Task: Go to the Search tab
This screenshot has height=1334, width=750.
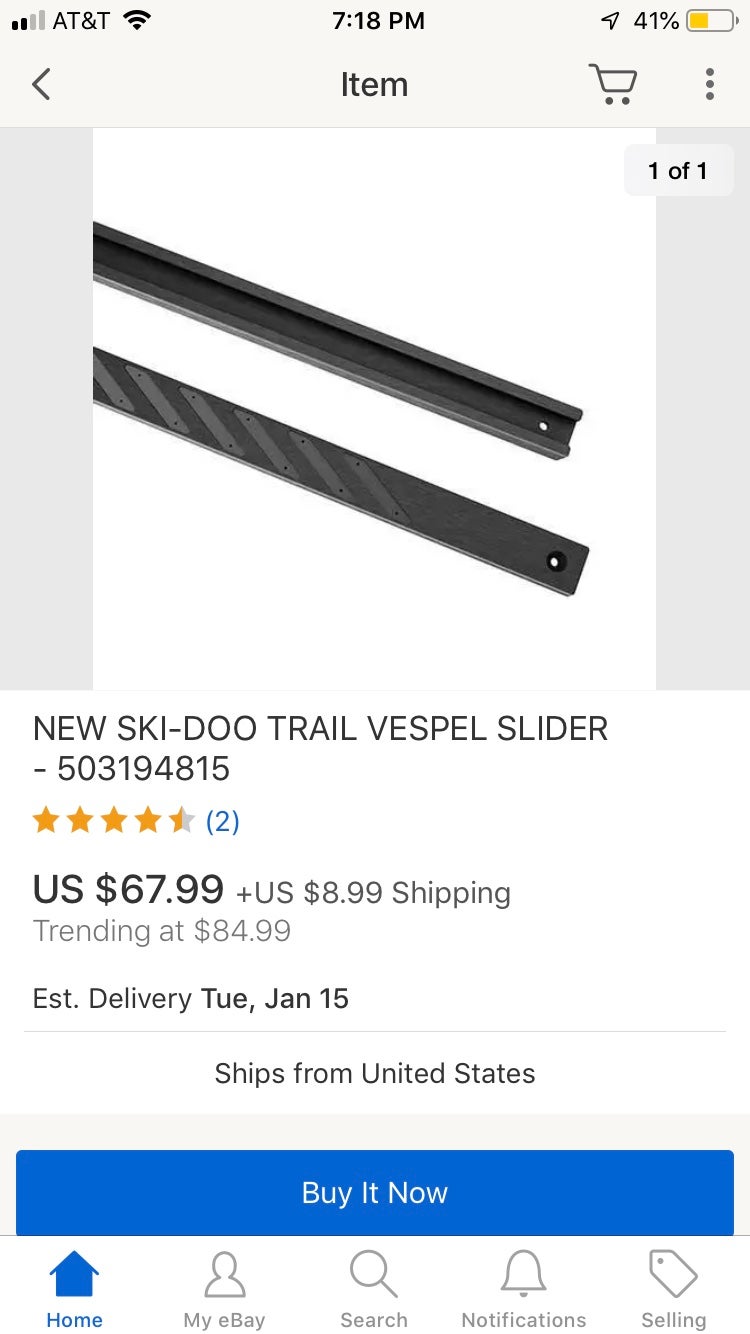Action: coord(374,1290)
